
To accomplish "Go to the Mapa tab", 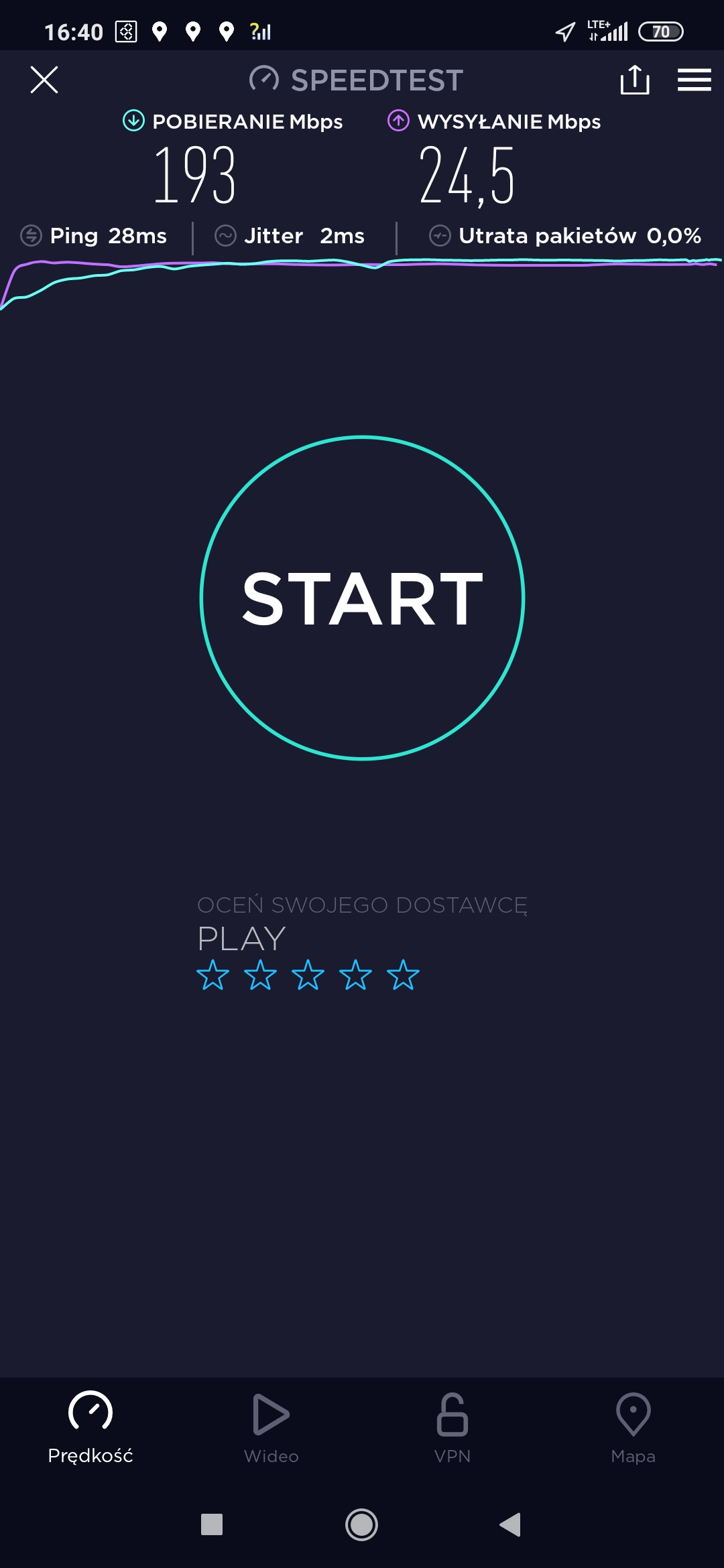I will click(633, 1427).
